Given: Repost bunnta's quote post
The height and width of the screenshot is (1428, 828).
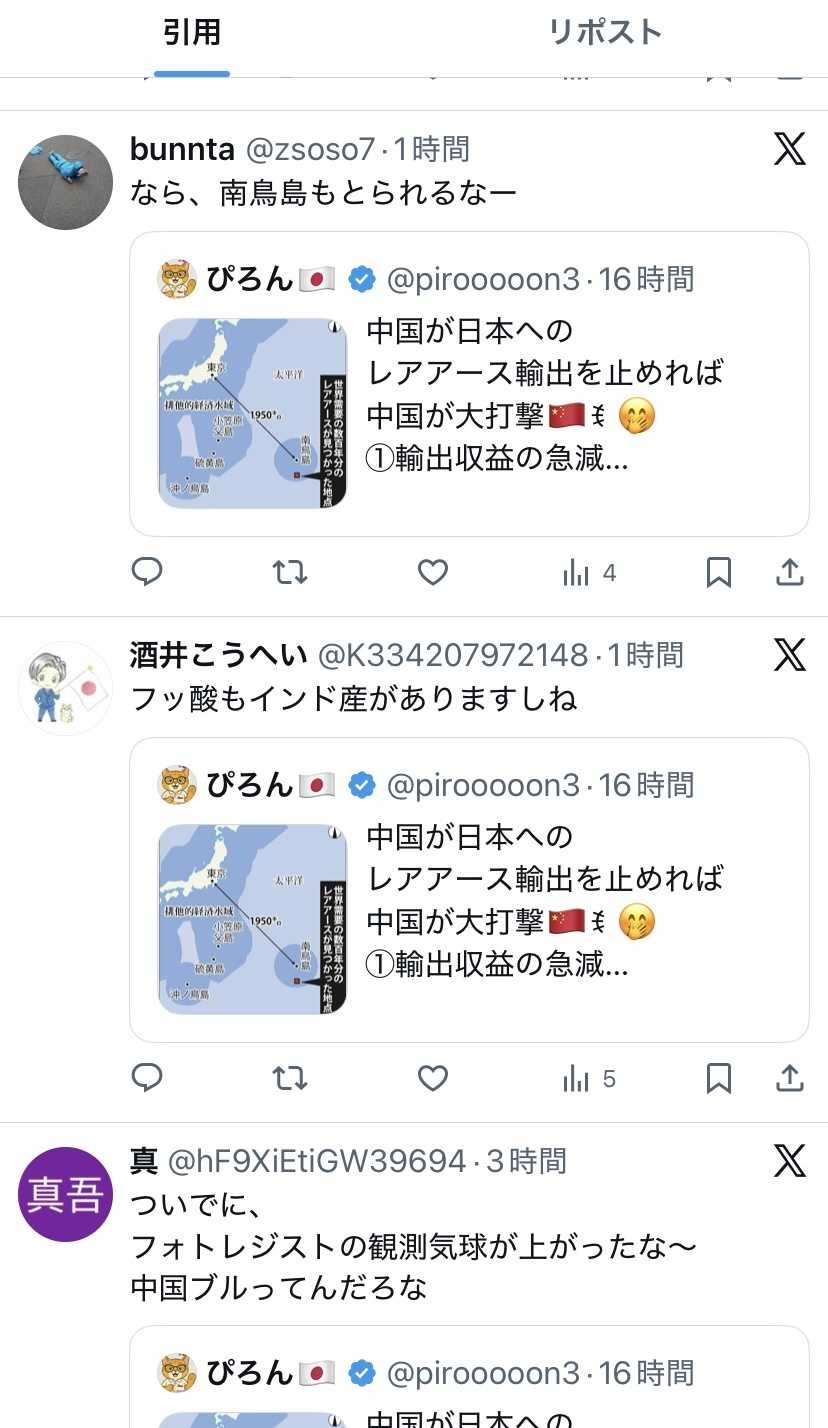Looking at the screenshot, I should pos(290,572).
